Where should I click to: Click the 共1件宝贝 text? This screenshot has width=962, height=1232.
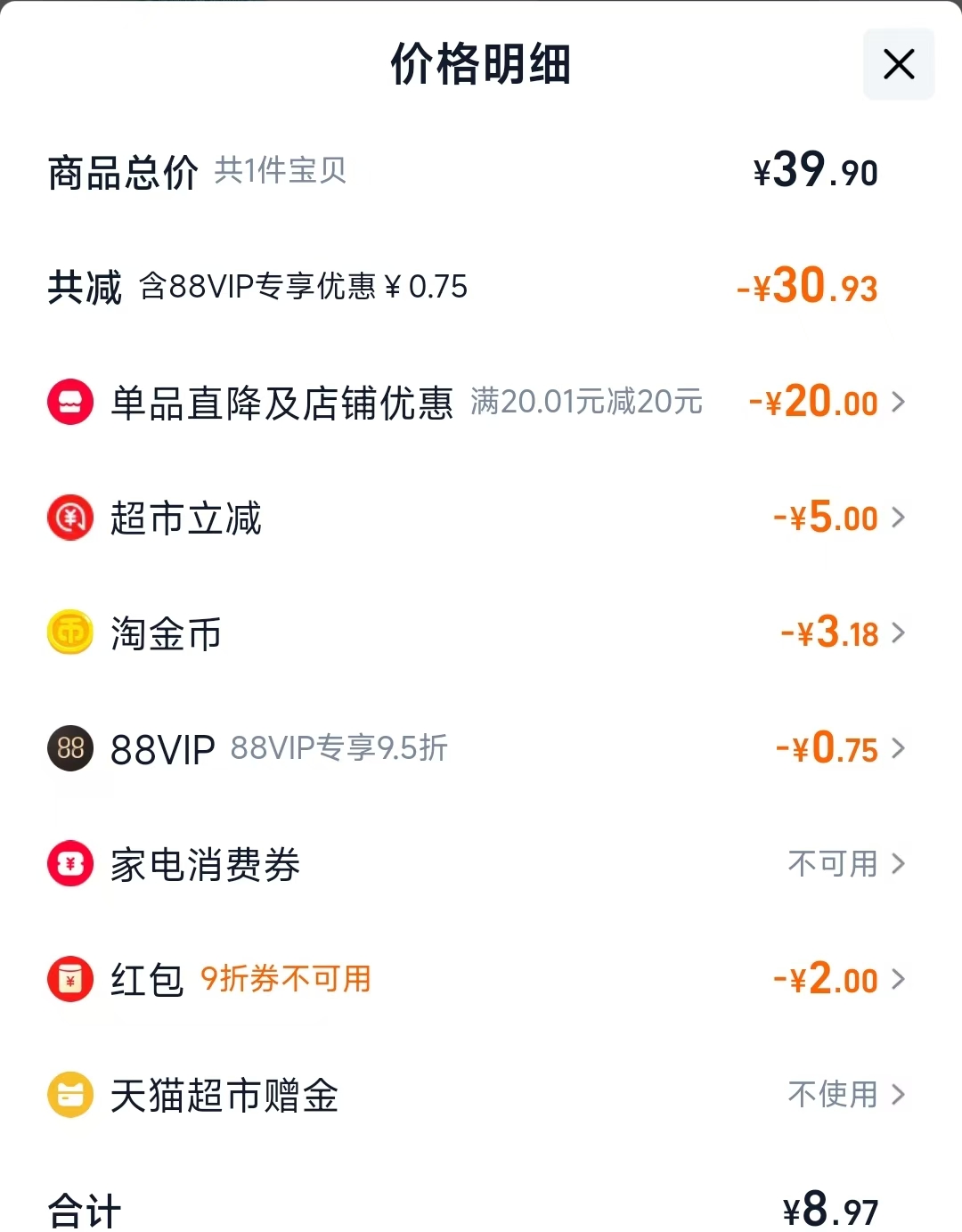point(280,171)
